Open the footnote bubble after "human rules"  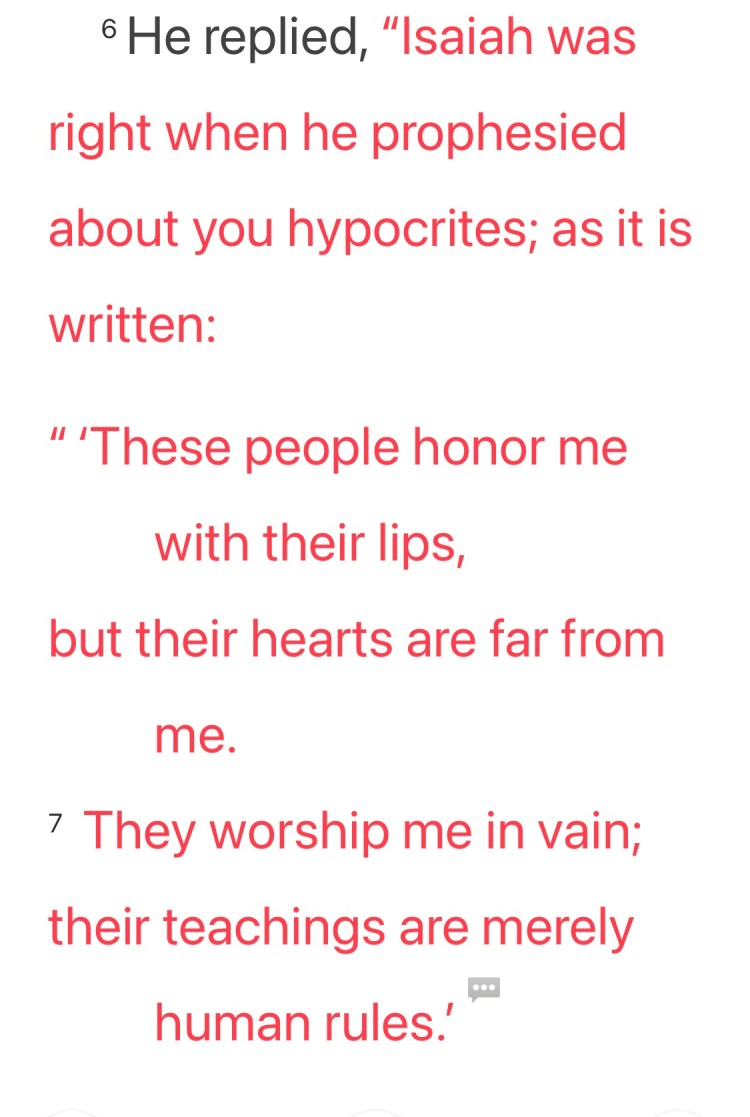[484, 989]
